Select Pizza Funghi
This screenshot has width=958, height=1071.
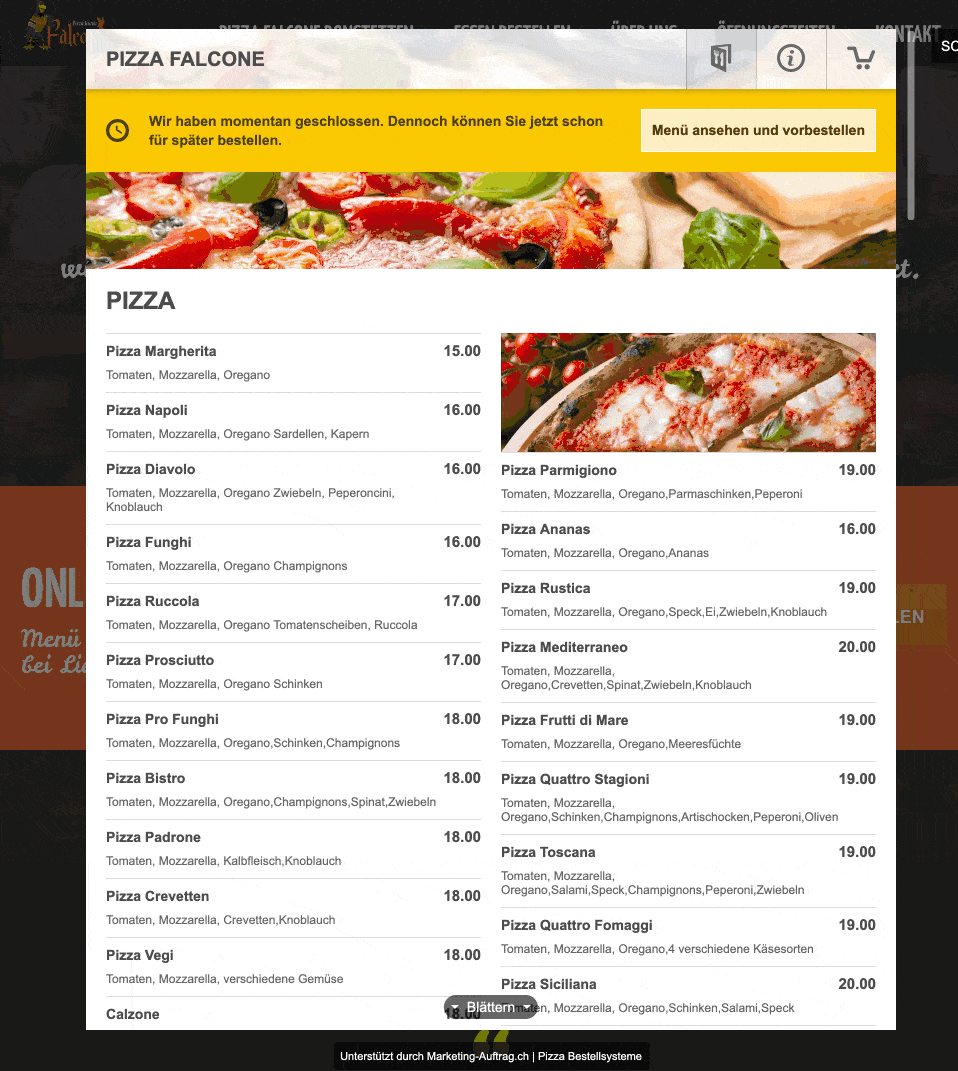pos(293,553)
